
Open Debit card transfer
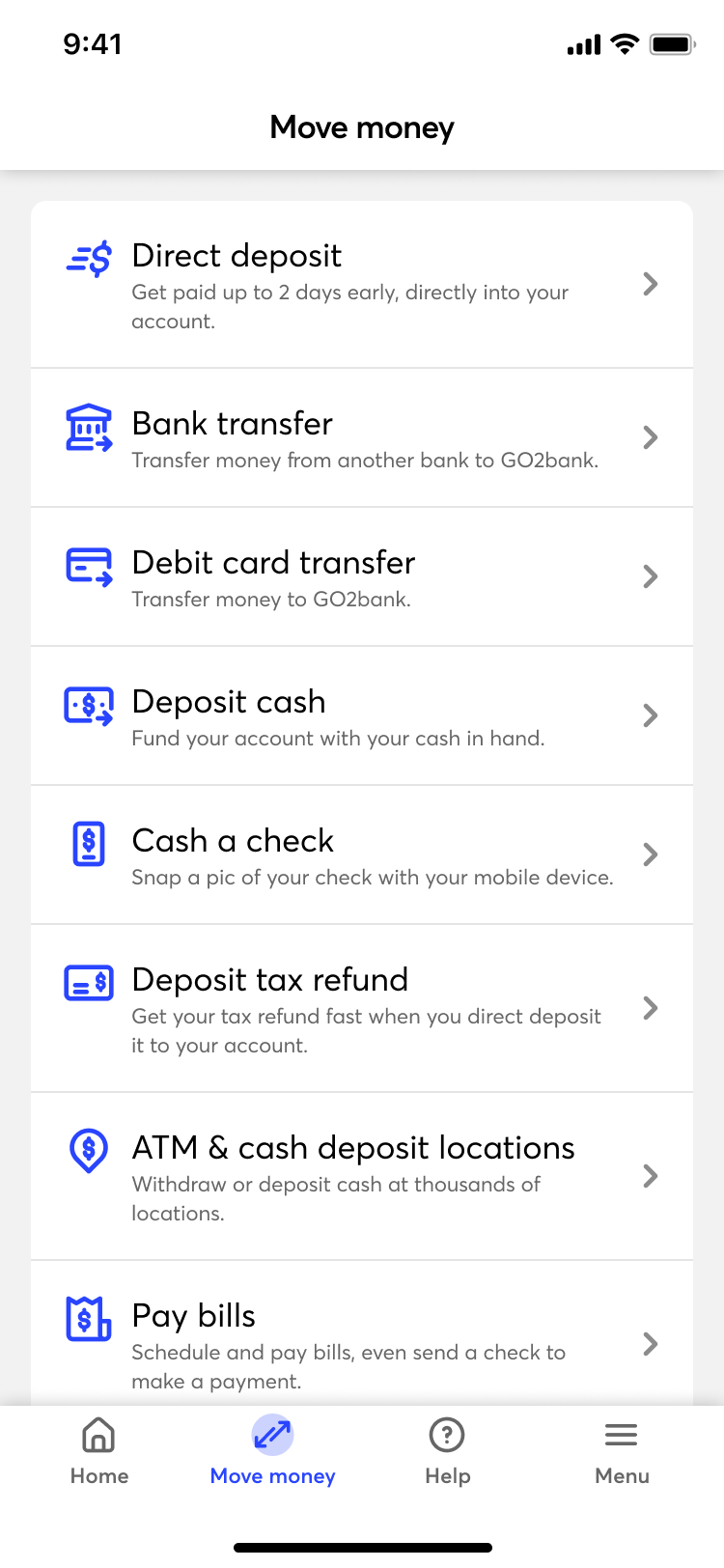(361, 576)
